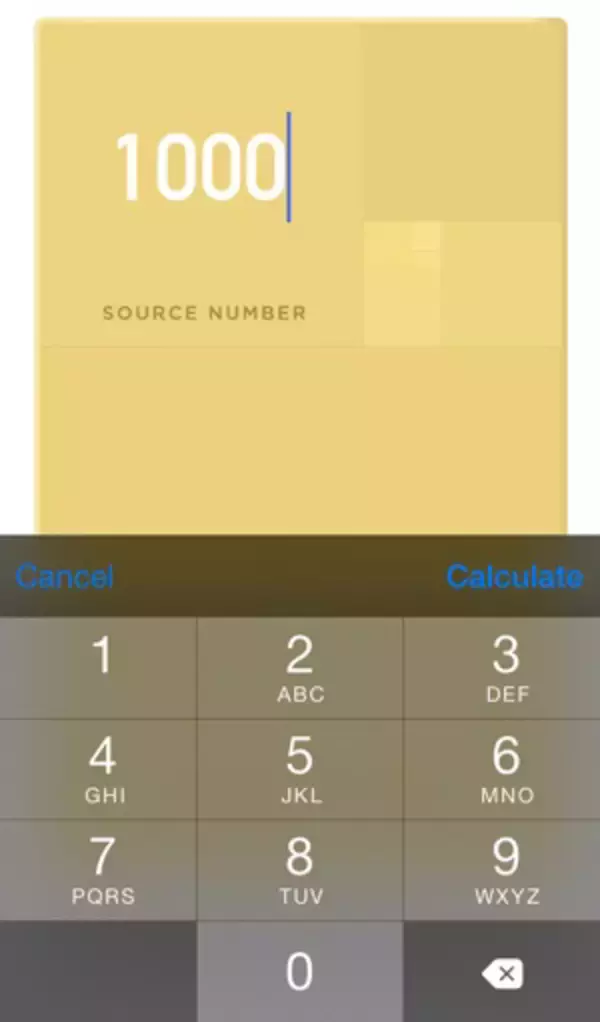Hit the 7 PQRS key
Viewport: 600px width, 1022px height.
tap(100, 870)
